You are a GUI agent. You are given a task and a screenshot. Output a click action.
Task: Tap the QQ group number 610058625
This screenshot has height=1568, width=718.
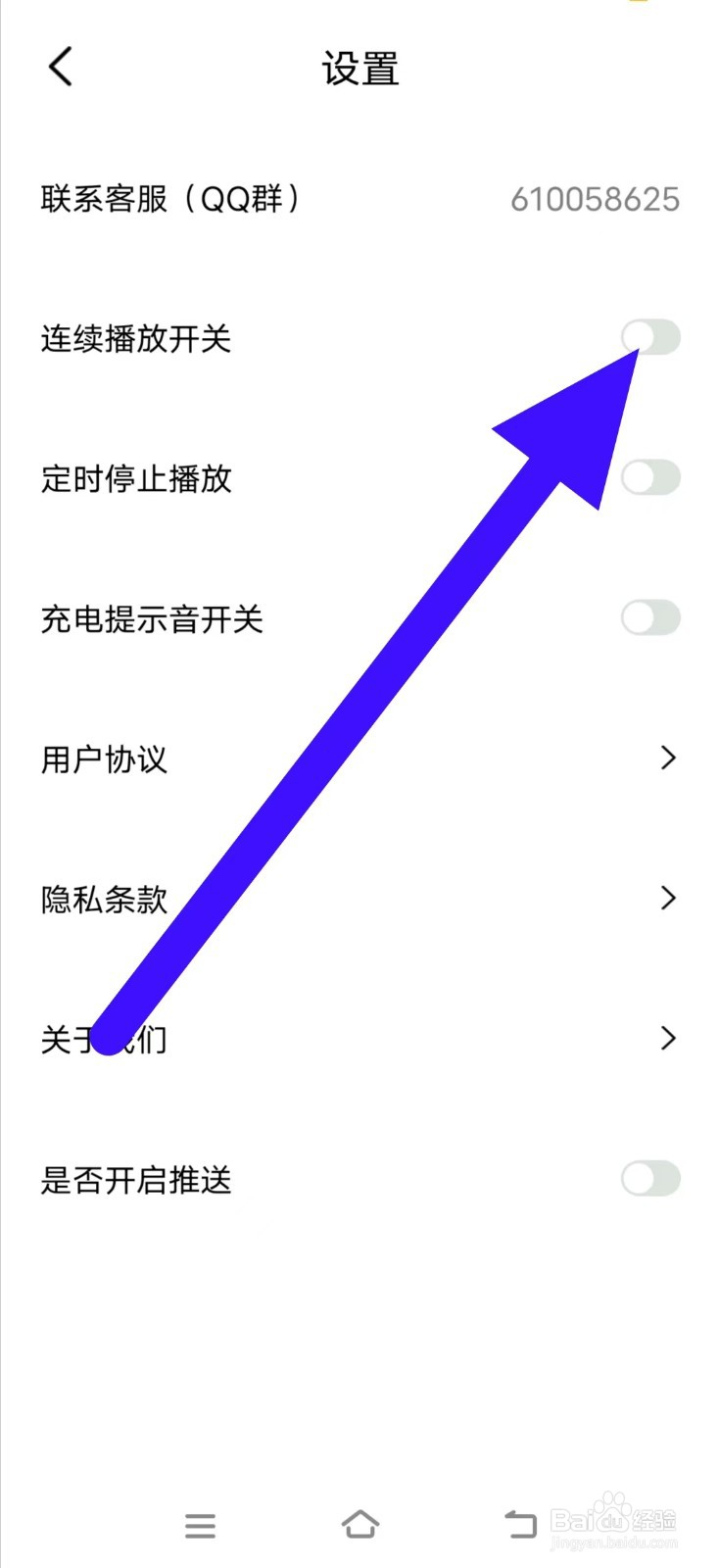click(595, 199)
